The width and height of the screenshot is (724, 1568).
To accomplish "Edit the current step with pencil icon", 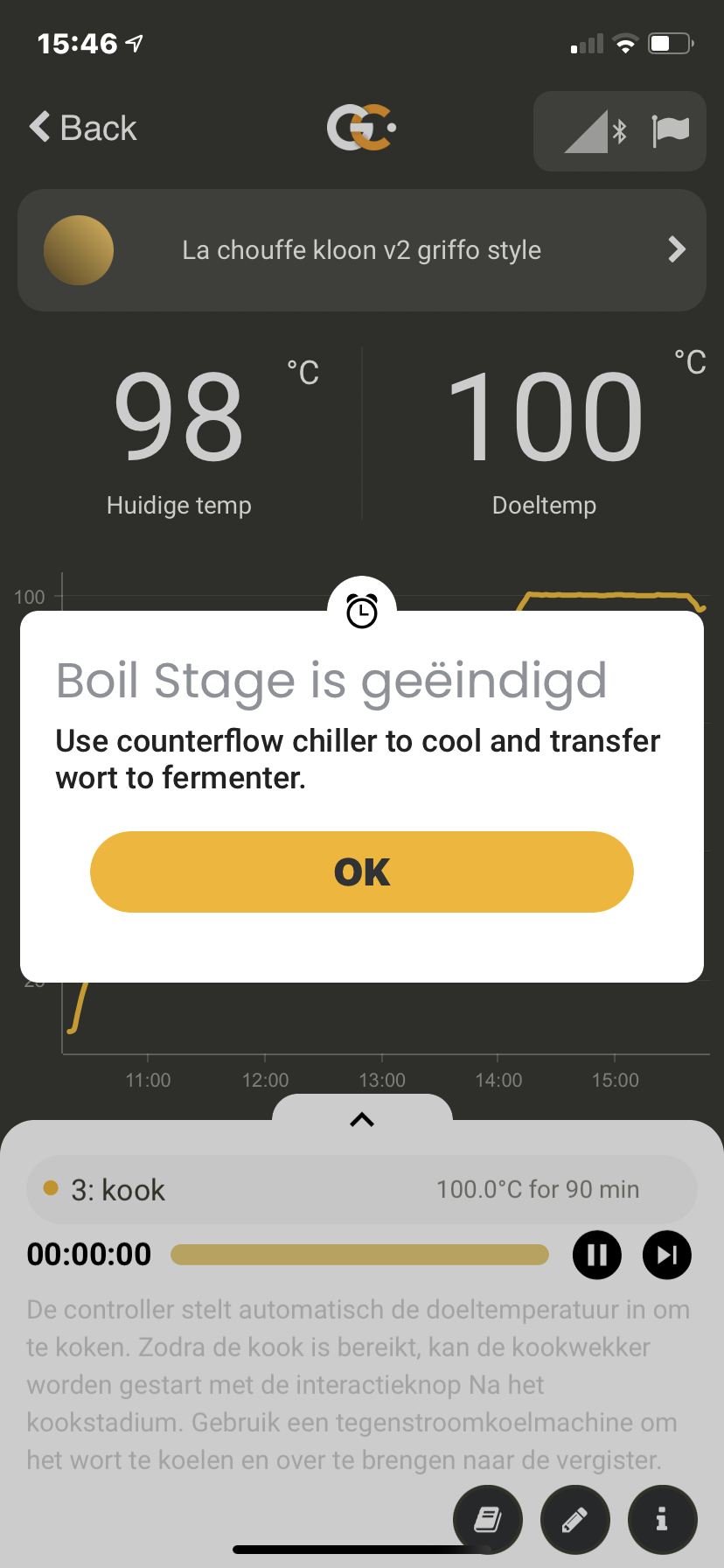I will click(x=575, y=1520).
